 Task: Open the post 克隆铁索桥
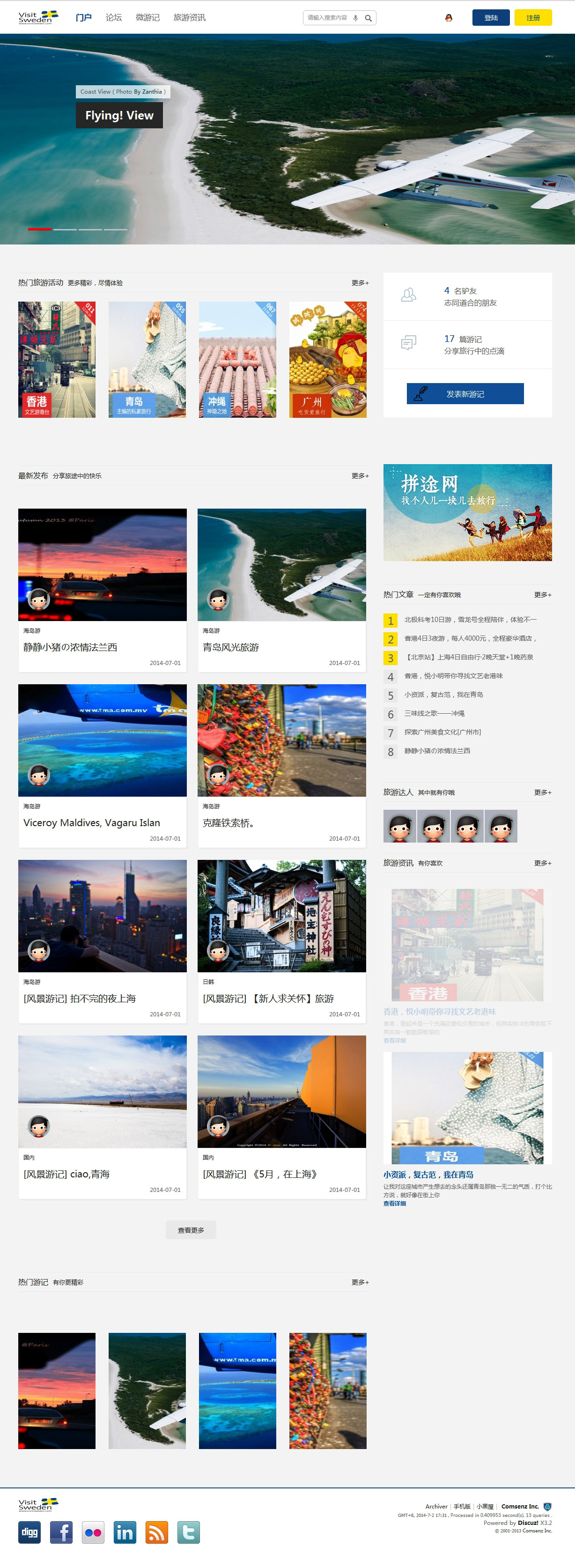coord(228,822)
